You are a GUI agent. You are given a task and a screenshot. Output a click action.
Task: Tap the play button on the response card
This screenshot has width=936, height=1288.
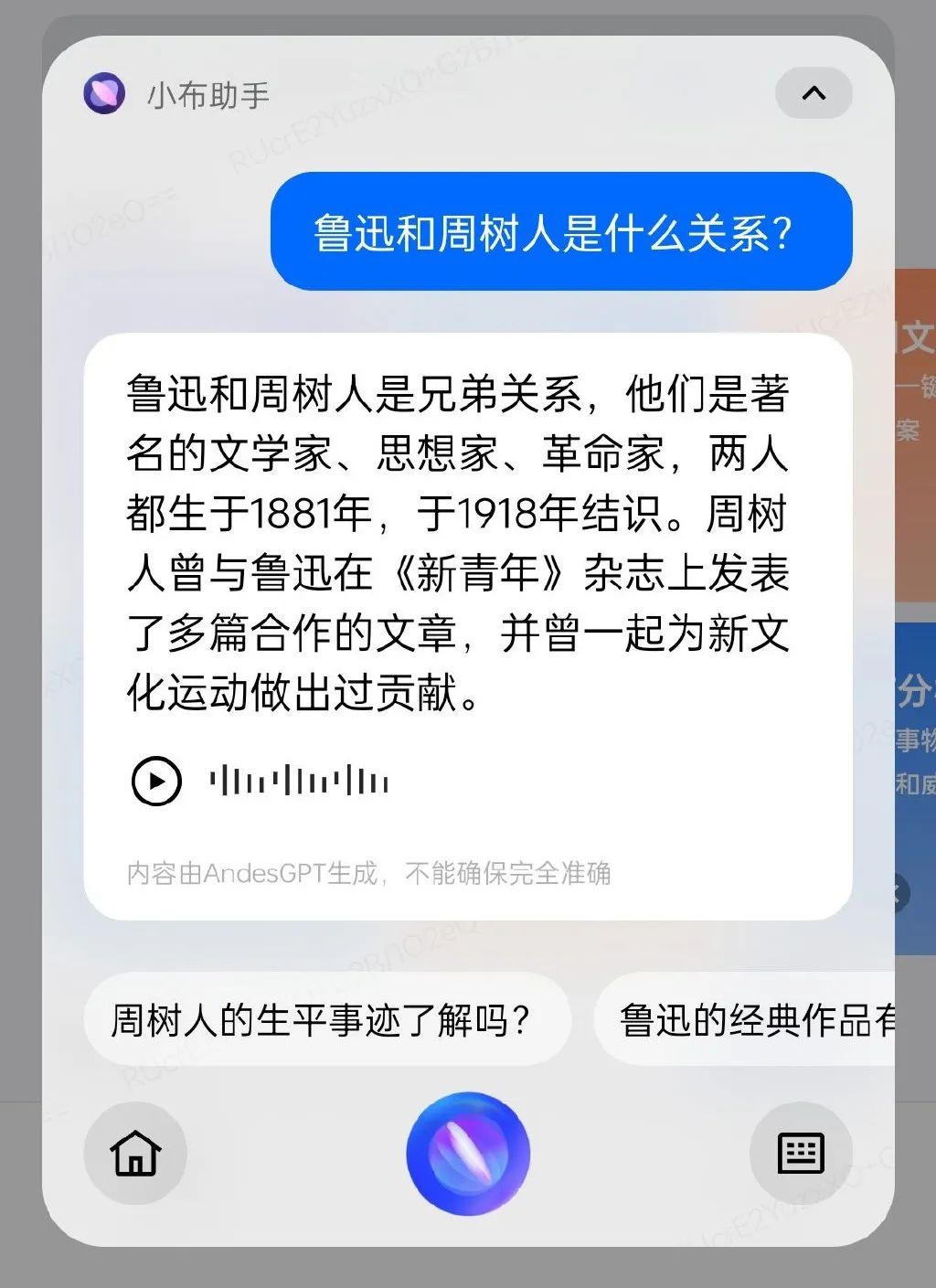click(x=155, y=781)
